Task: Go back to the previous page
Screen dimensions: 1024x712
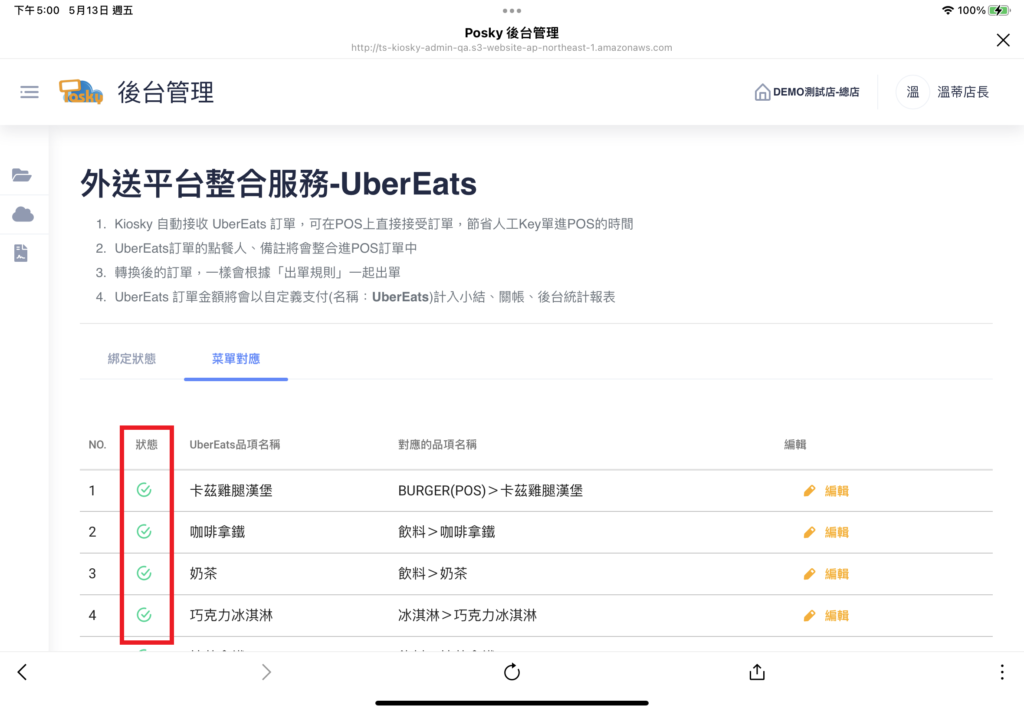Action: (22, 672)
